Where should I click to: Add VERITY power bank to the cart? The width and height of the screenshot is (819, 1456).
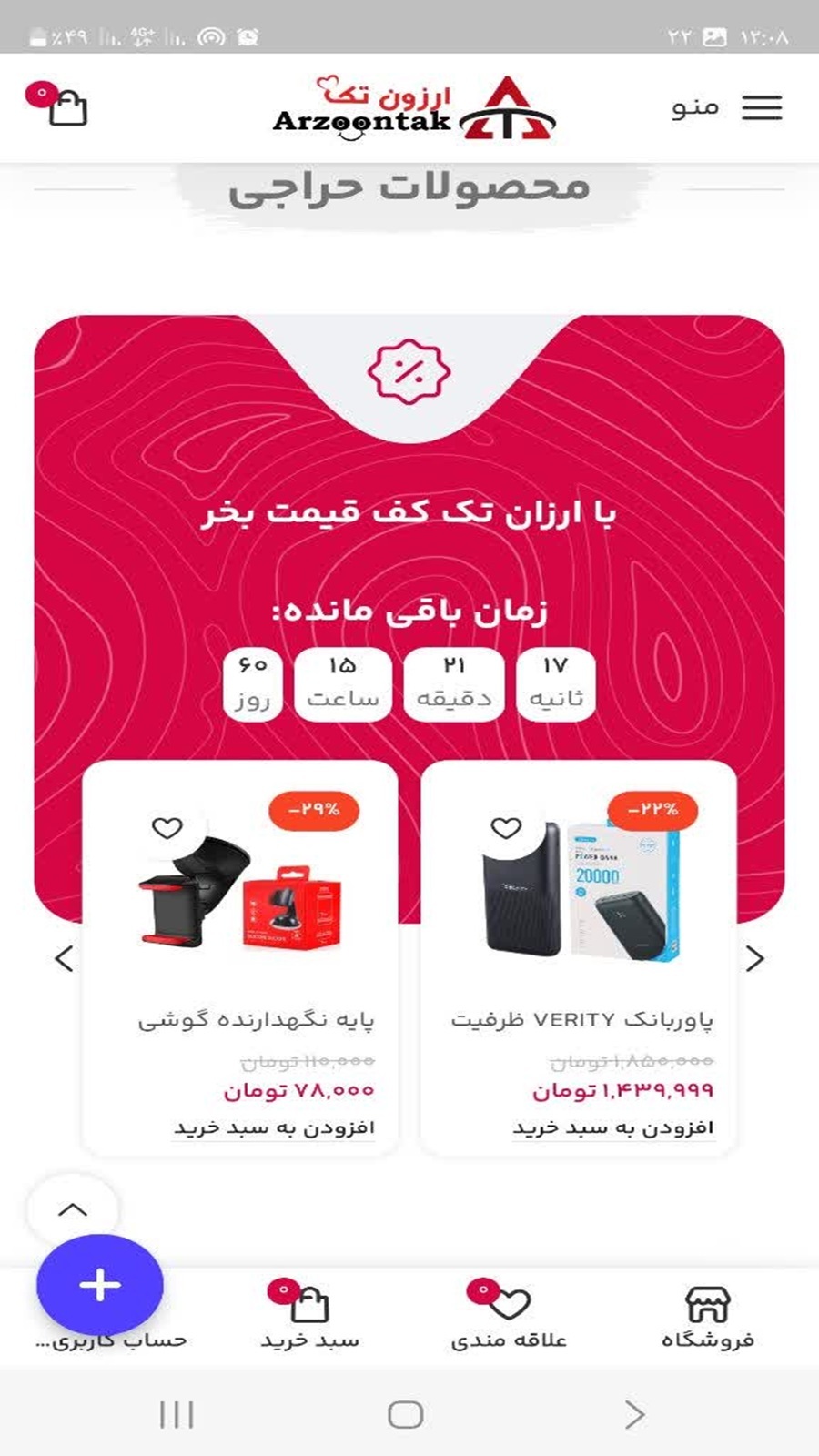click(x=612, y=1127)
